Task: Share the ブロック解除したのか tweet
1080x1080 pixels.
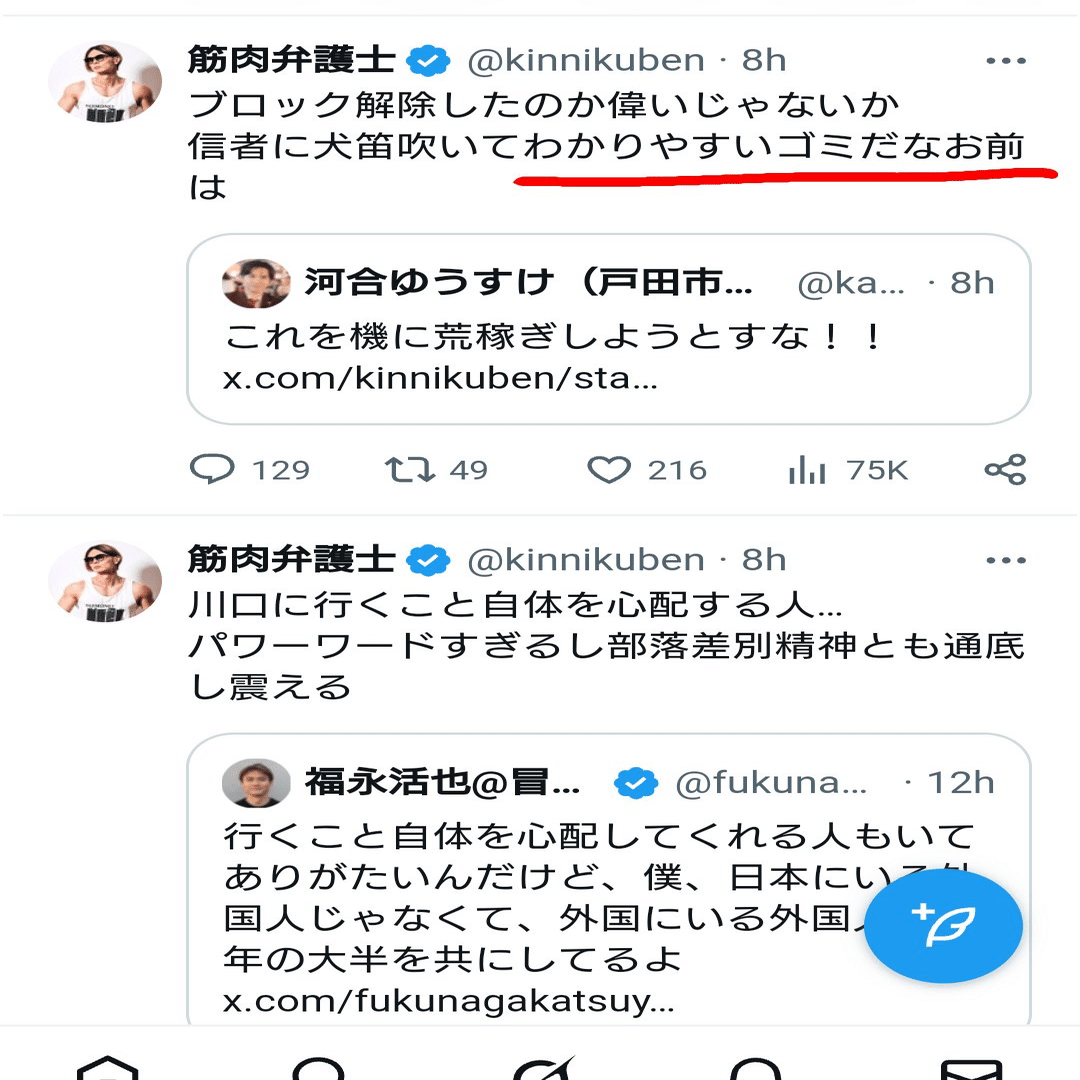Action: click(x=1004, y=470)
